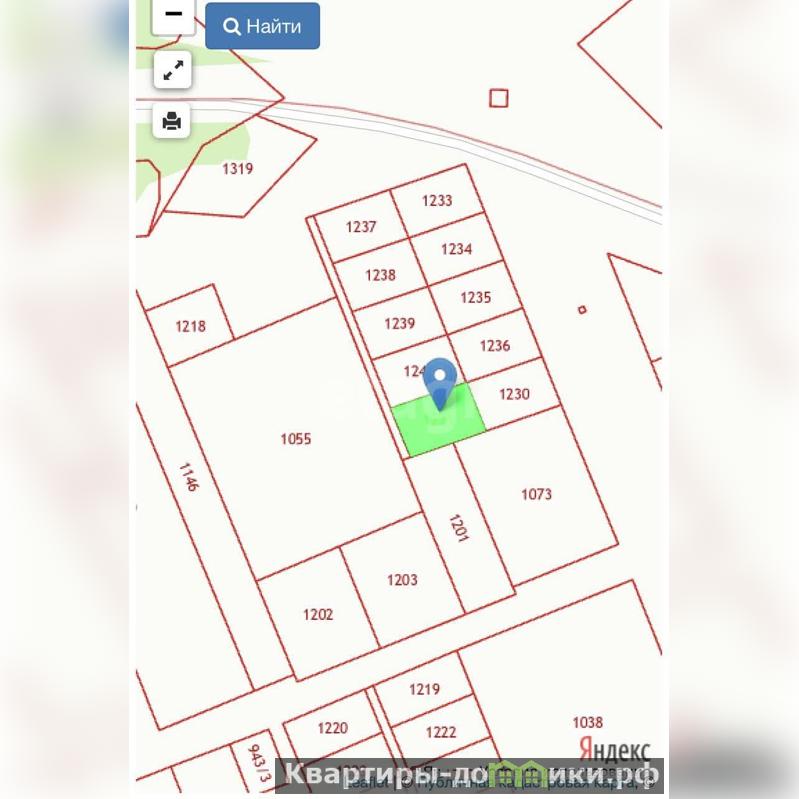Viewport: 799px width, 799px height.
Task: Zoom out the cadastral map
Action: pos(173,15)
